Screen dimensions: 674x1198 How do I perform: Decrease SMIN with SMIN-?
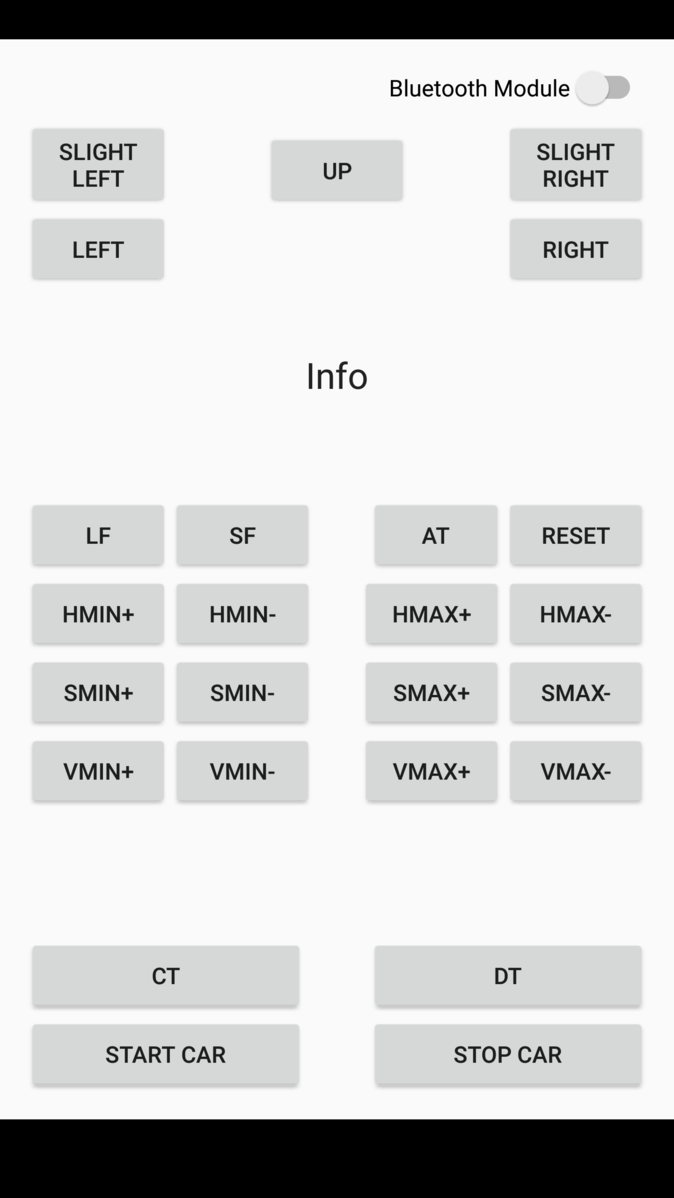coord(242,692)
